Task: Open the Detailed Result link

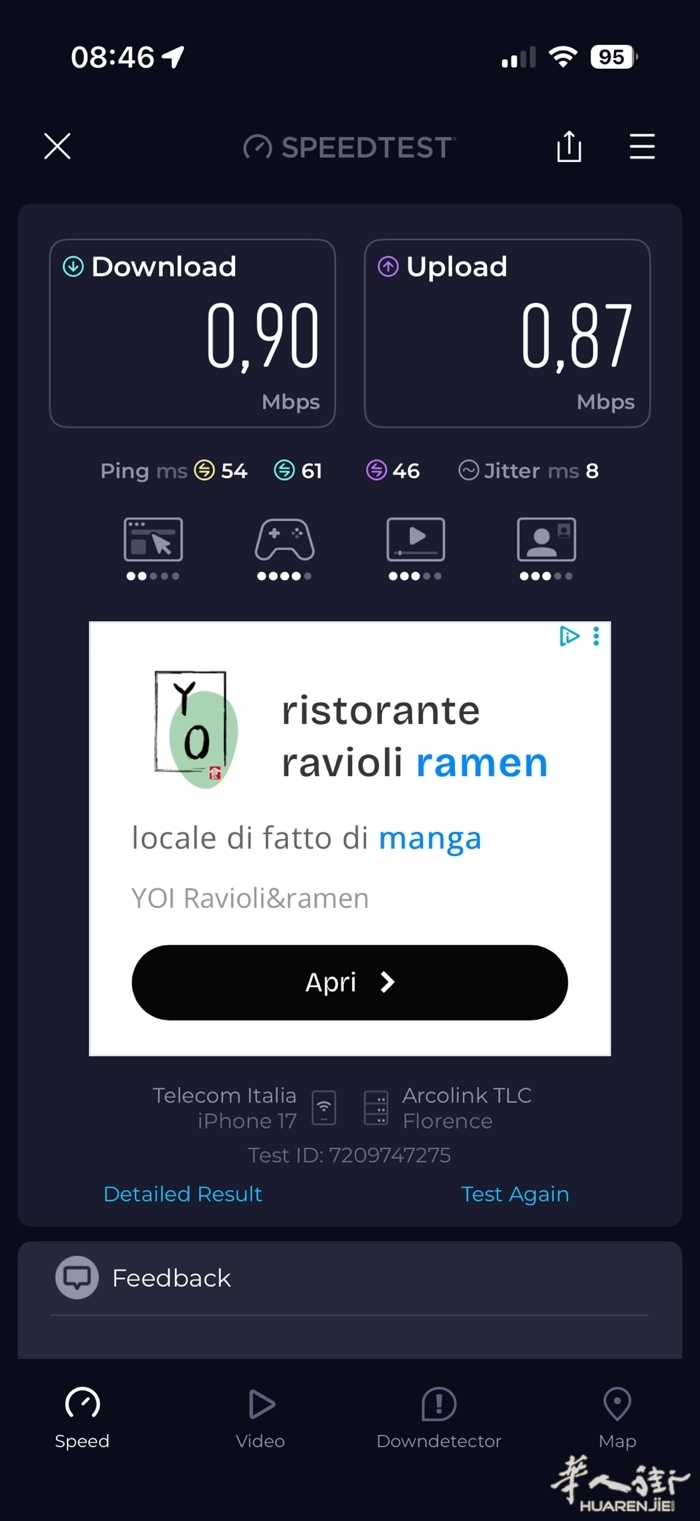Action: tap(183, 1194)
